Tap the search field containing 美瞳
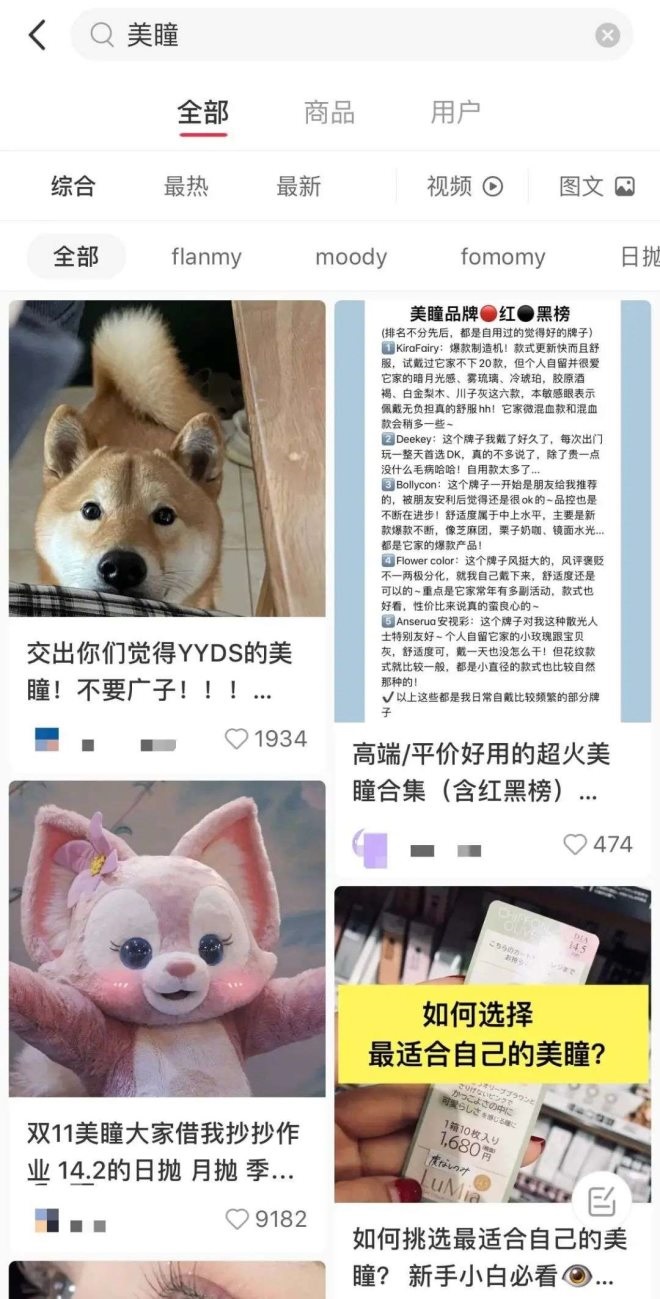Image resolution: width=660 pixels, height=1299 pixels. [x=340, y=36]
